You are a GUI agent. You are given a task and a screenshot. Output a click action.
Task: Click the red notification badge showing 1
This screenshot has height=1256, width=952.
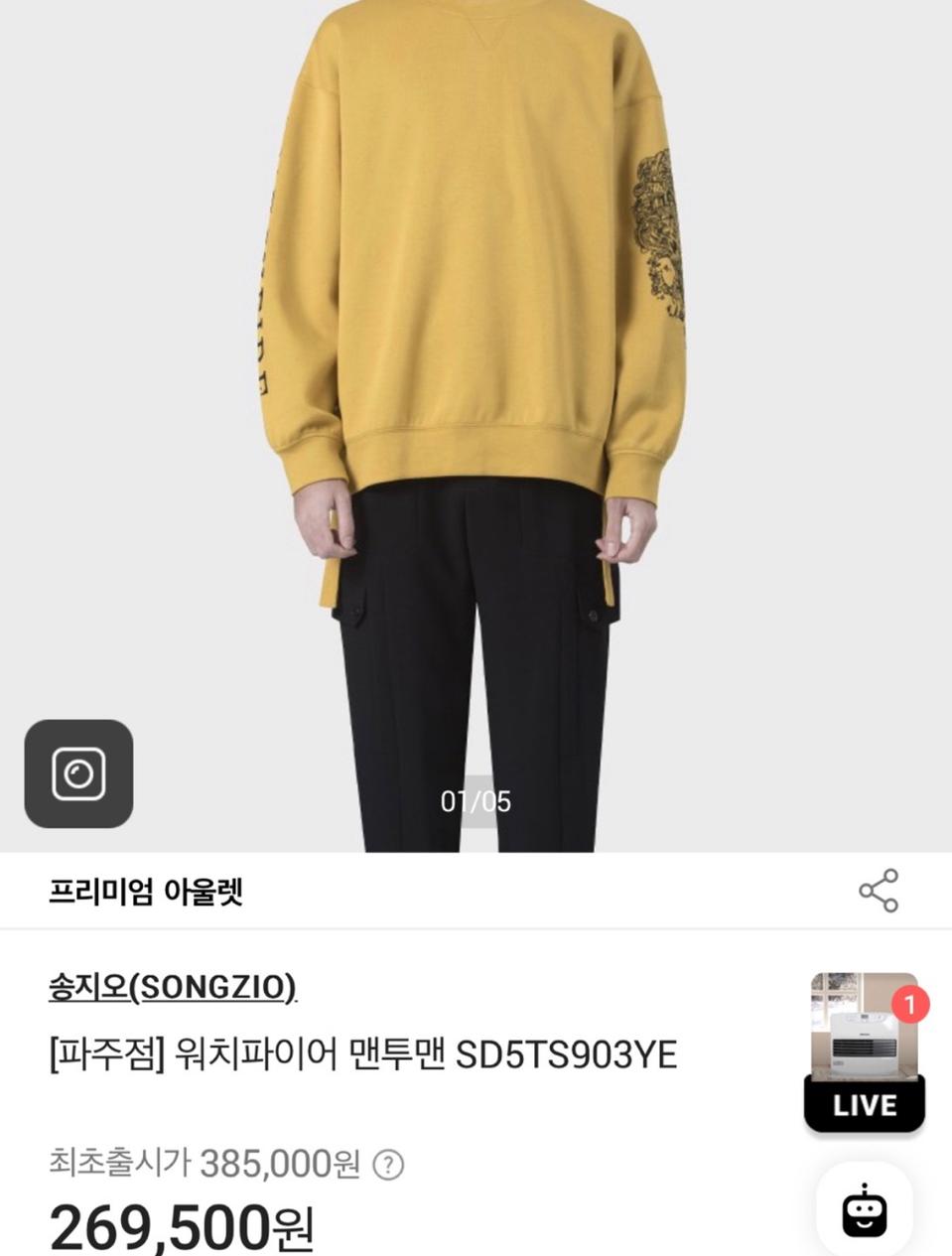(909, 1004)
